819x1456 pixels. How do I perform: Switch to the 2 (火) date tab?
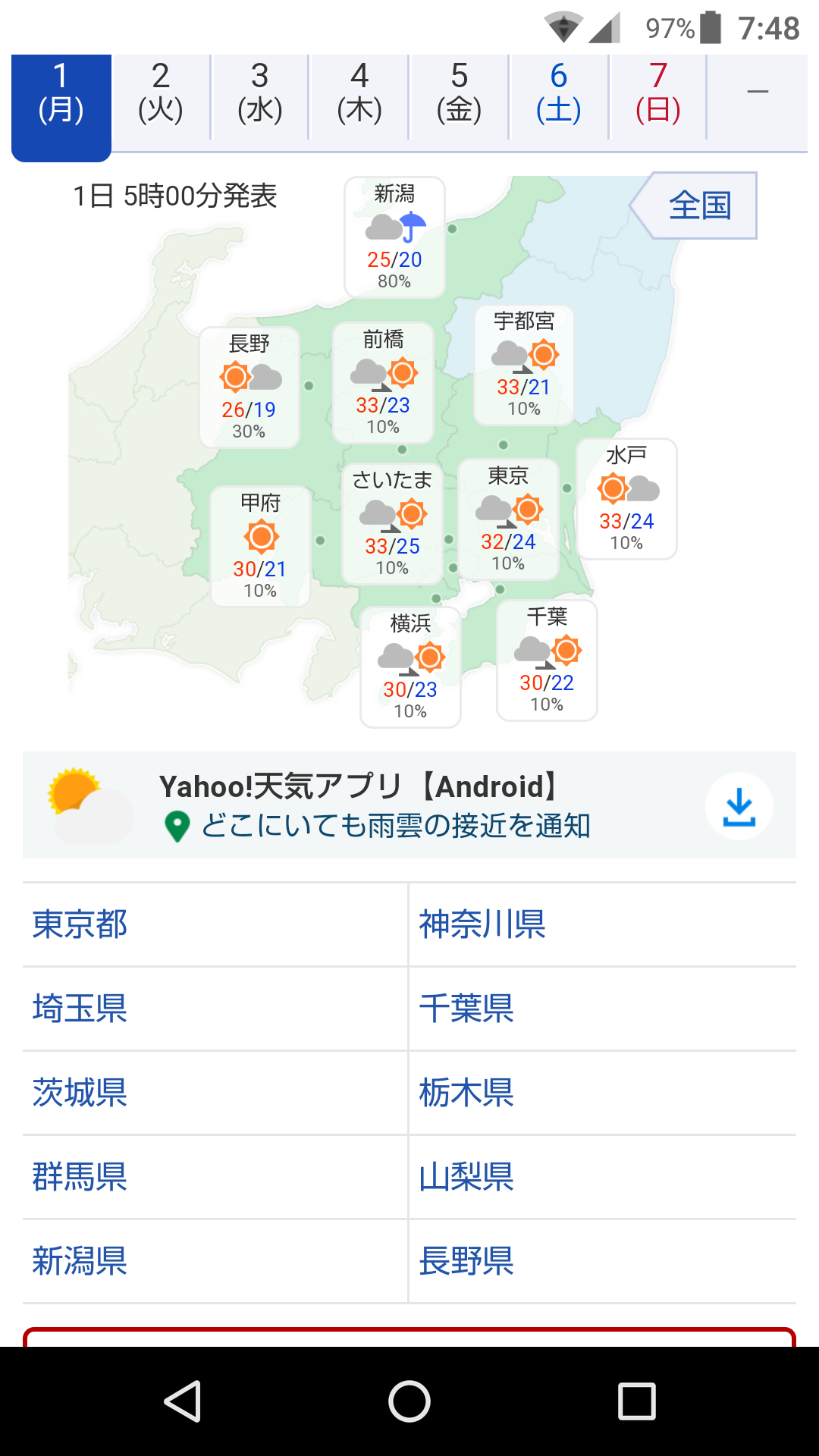click(x=161, y=94)
